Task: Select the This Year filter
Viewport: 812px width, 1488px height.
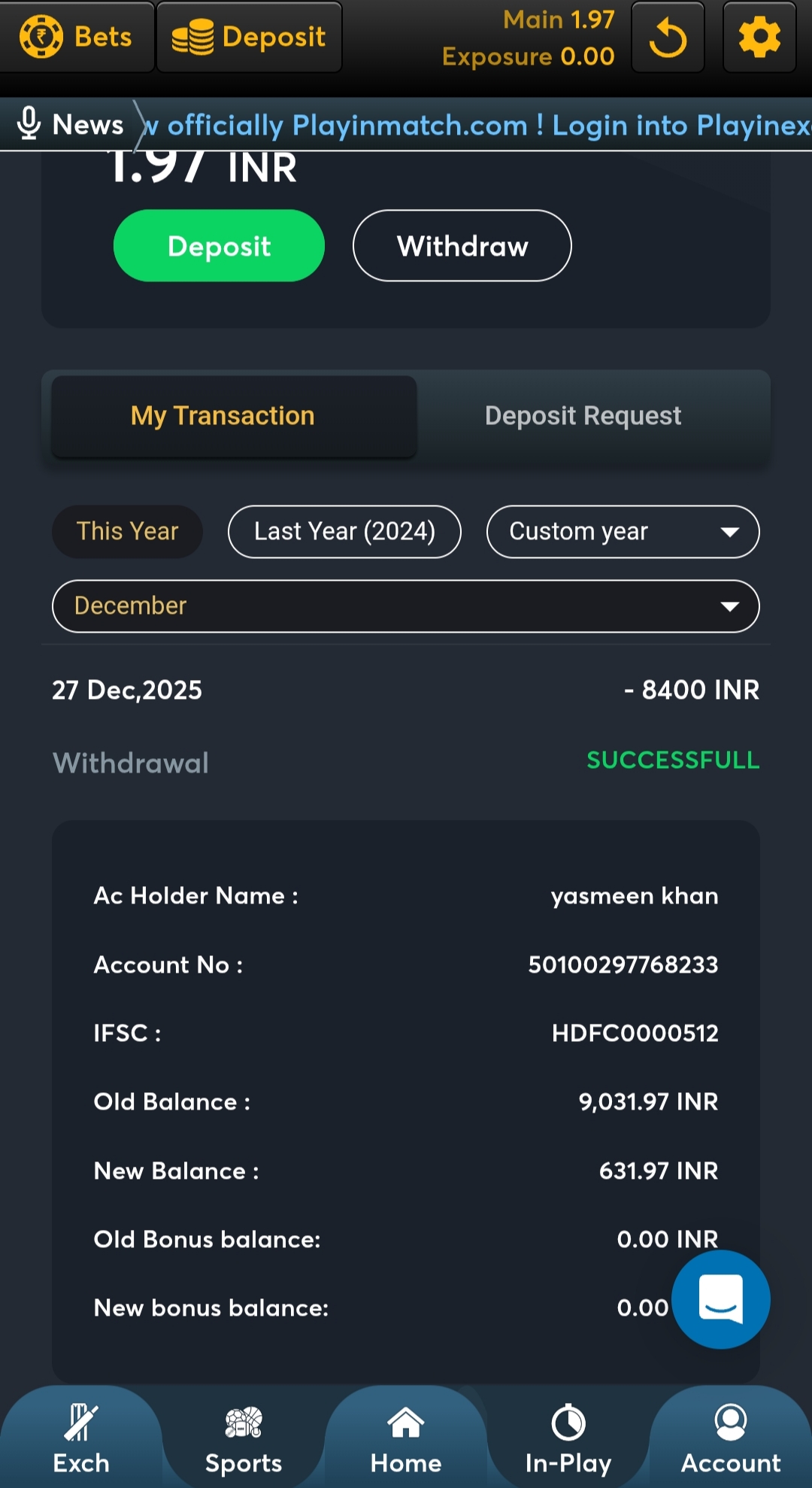Action: pyautogui.click(x=127, y=532)
